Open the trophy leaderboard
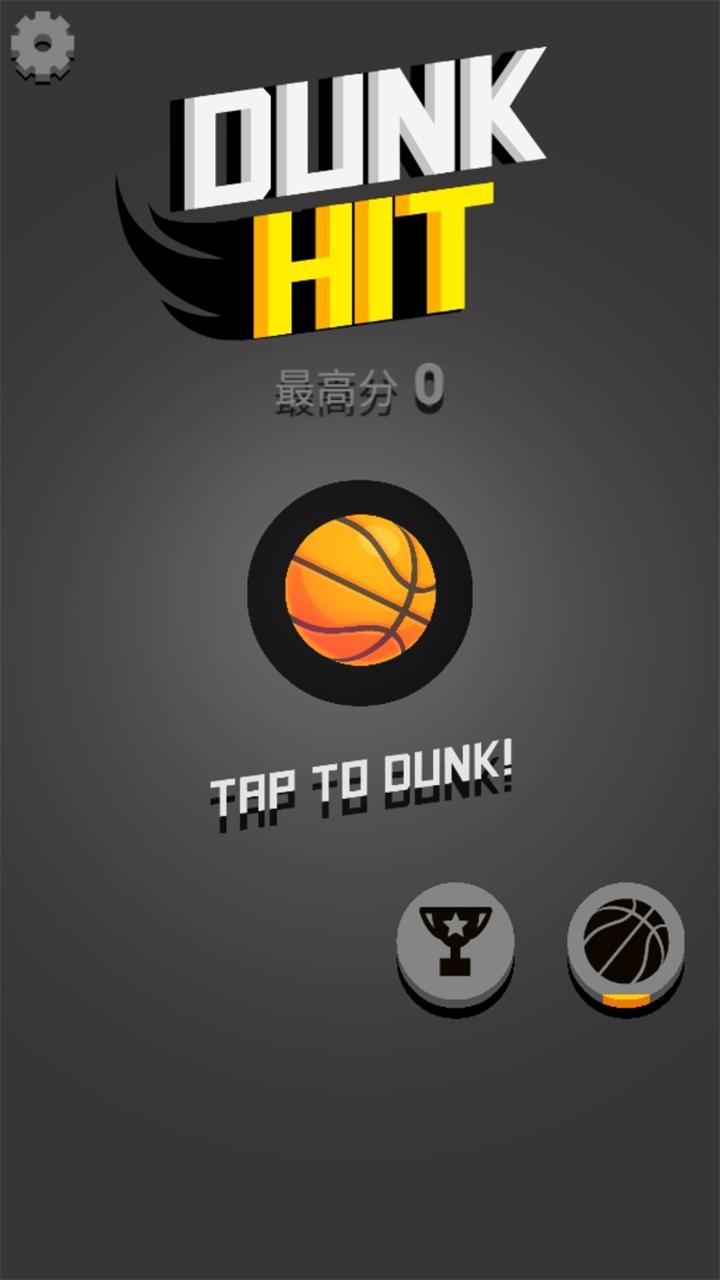This screenshot has height=1280, width=720. (455, 940)
